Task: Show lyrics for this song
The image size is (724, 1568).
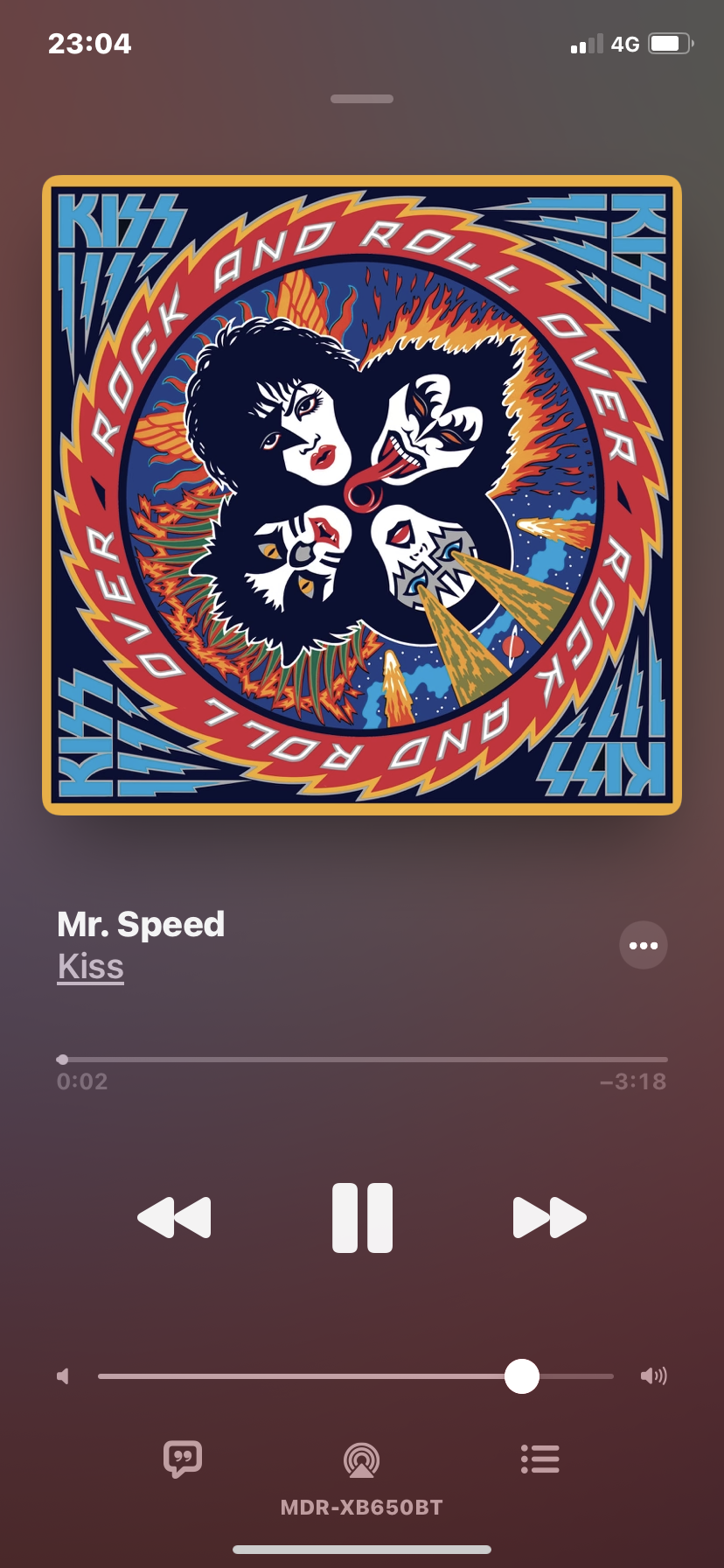Action: (x=183, y=1459)
